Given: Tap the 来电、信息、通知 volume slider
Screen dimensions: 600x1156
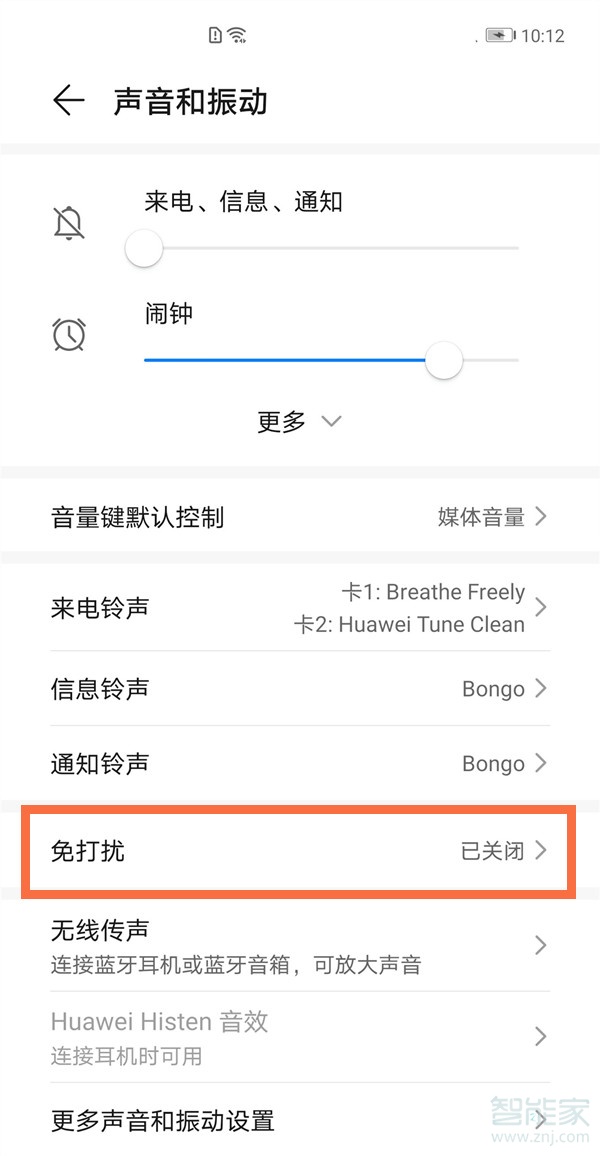Looking at the screenshot, I should 330,248.
